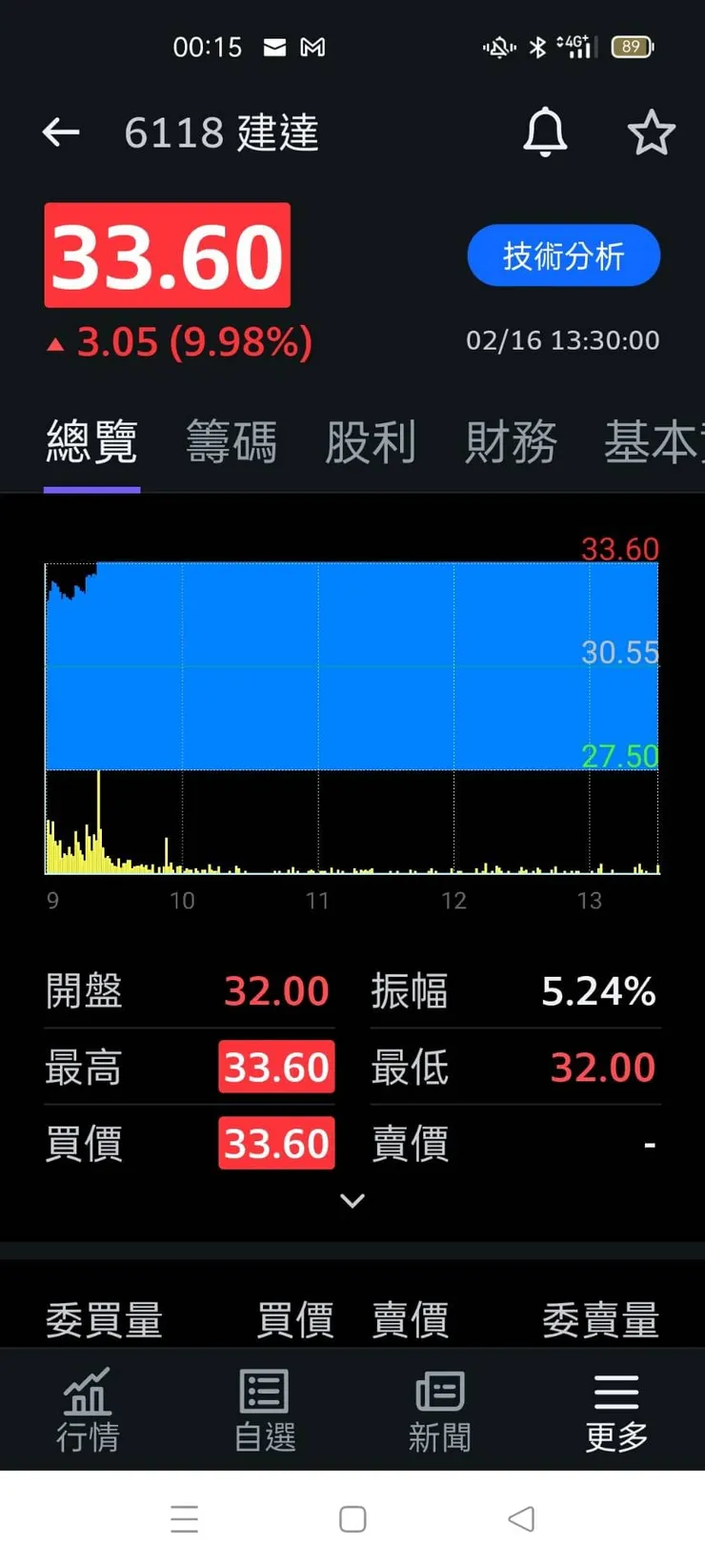Tap the notification bell icon
The width and height of the screenshot is (705, 1568).
point(544,132)
